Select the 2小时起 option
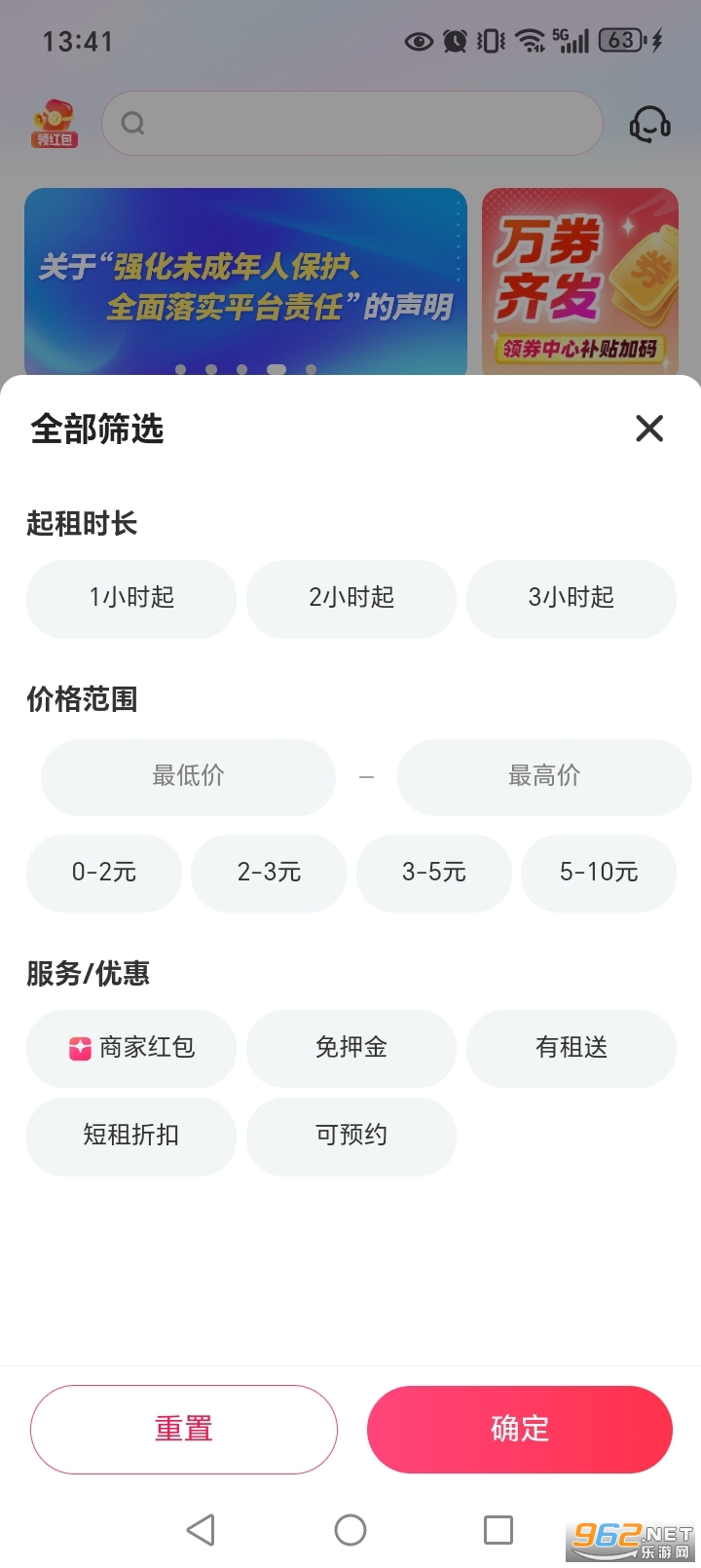The height and width of the screenshot is (1568, 701). [x=350, y=599]
